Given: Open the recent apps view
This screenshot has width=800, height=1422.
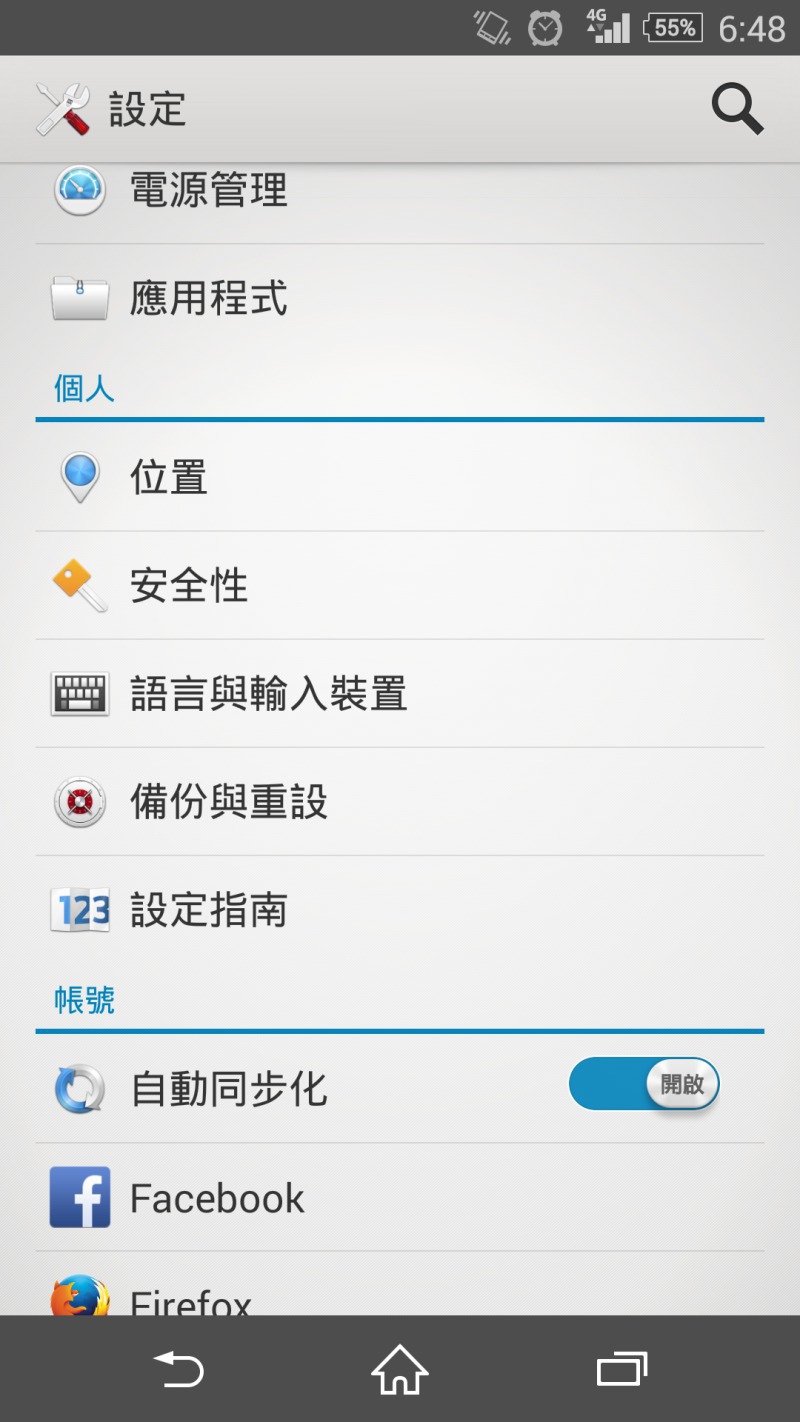Looking at the screenshot, I should (x=622, y=1369).
